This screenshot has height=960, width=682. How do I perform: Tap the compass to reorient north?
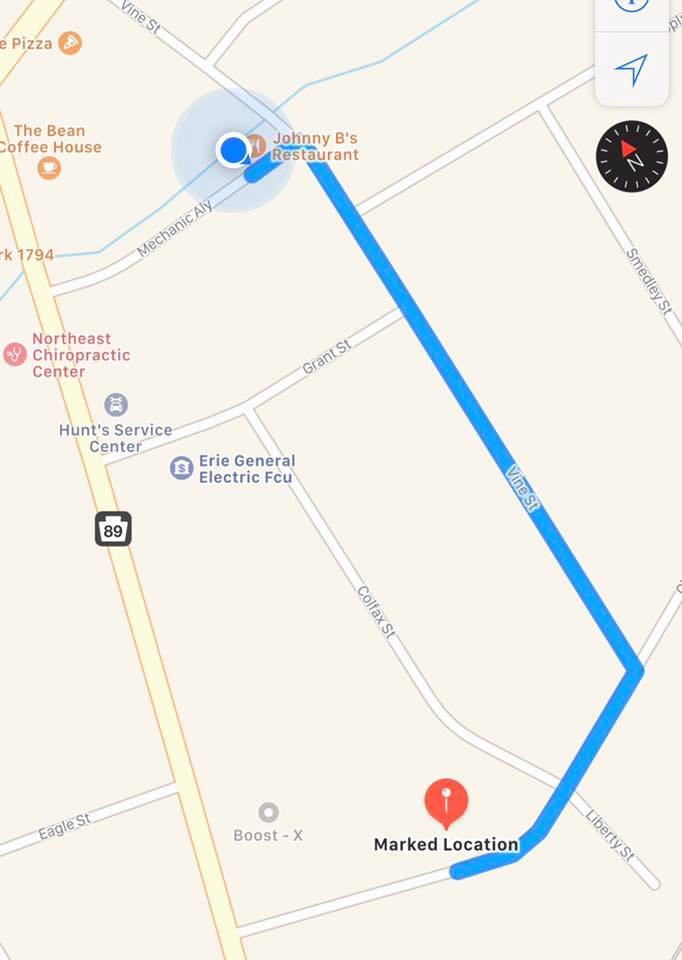pyautogui.click(x=631, y=156)
